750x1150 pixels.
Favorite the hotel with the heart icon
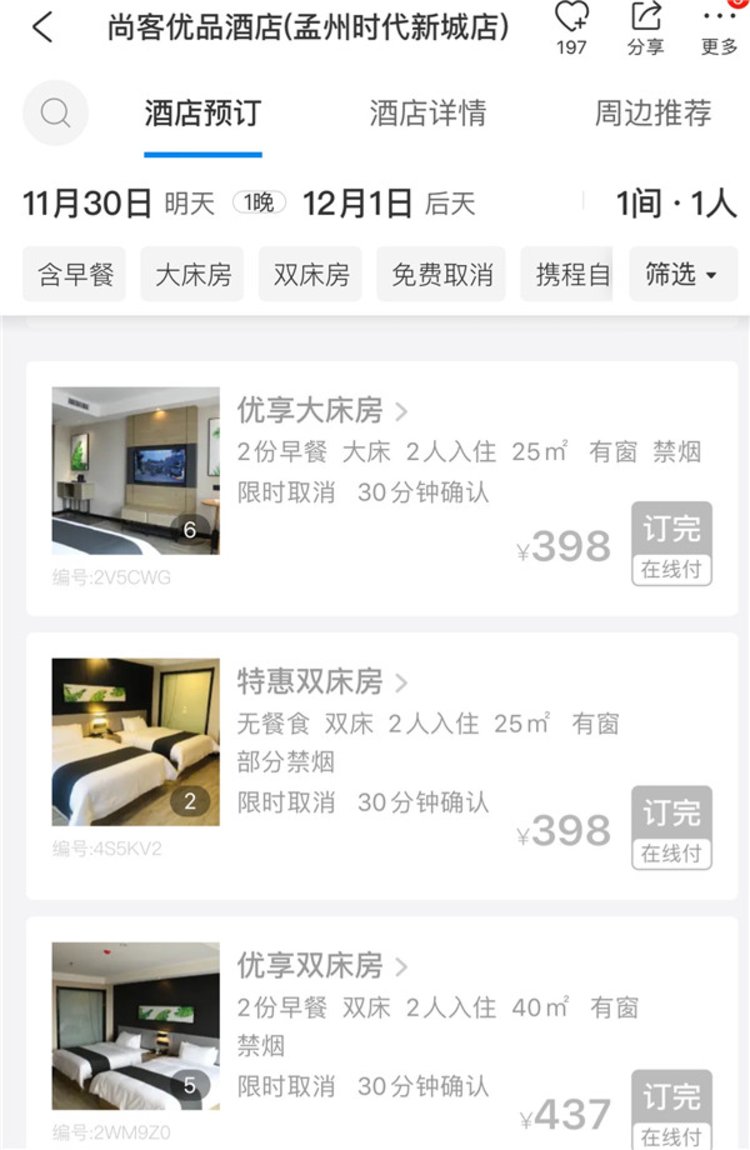click(x=569, y=17)
